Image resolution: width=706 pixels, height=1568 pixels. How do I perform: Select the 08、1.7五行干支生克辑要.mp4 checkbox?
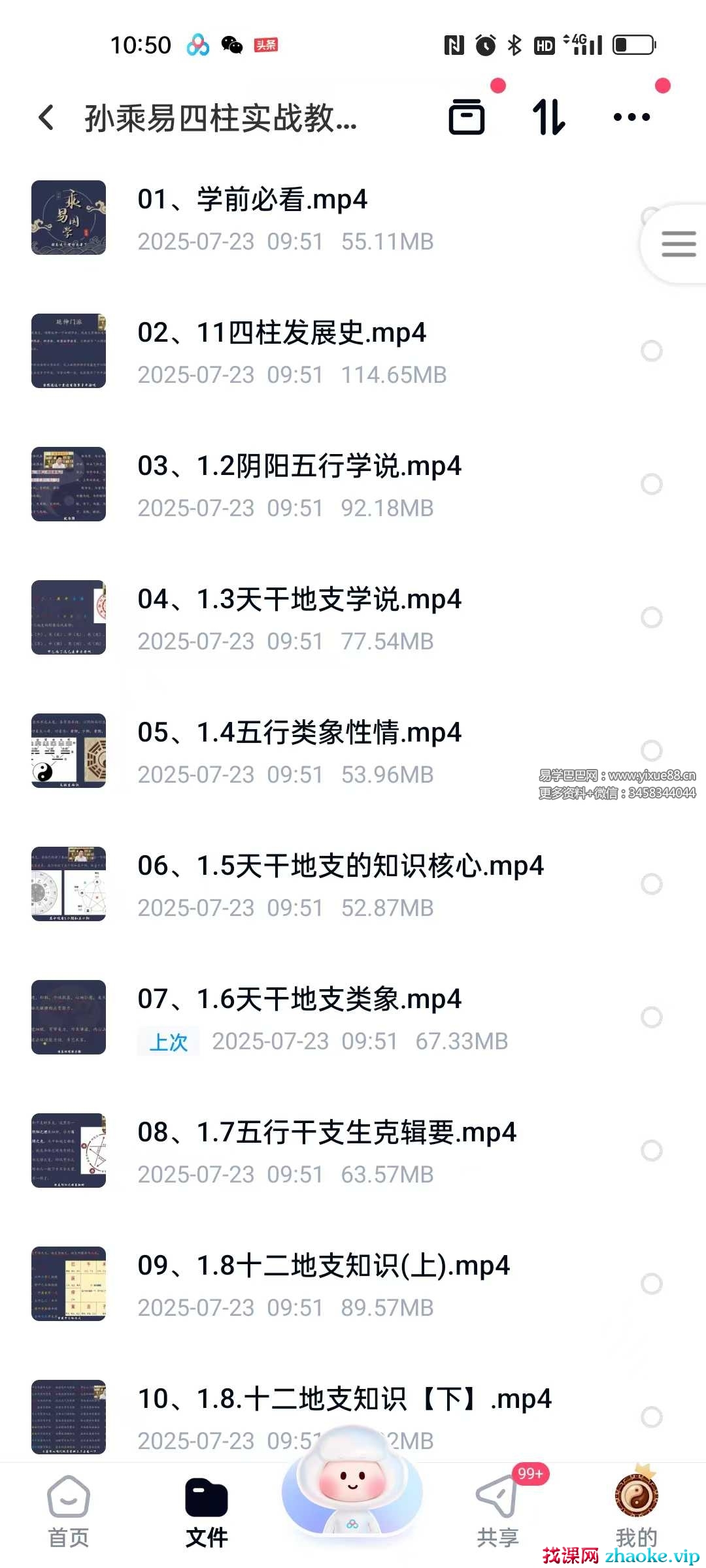[651, 1151]
